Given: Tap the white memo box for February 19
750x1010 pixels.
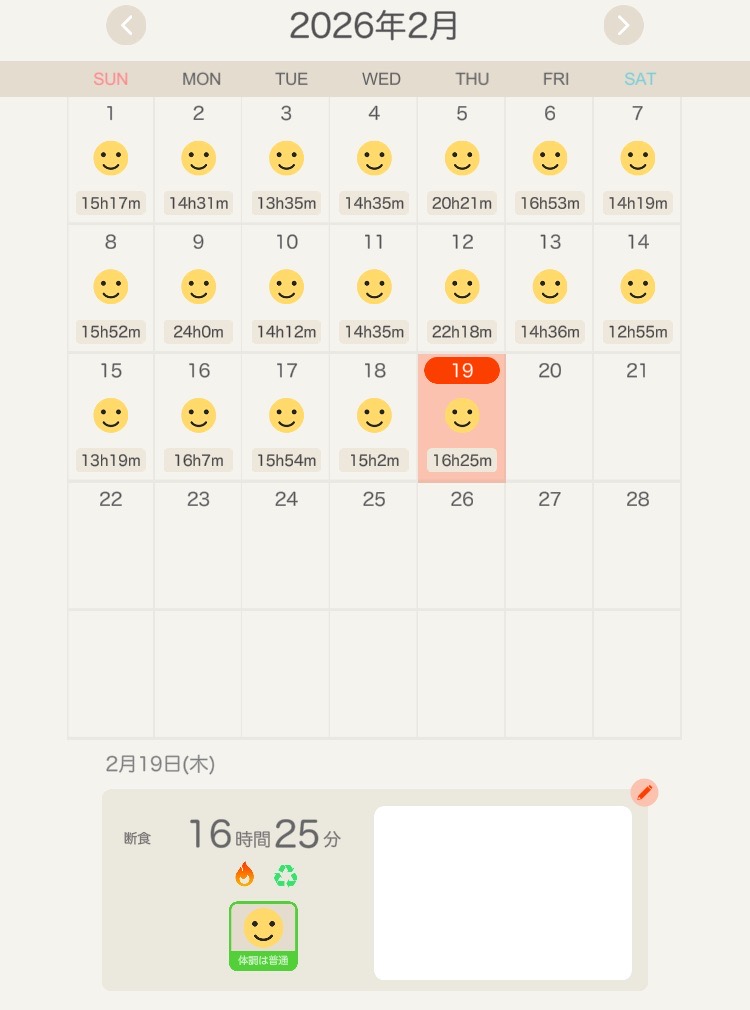Looking at the screenshot, I should 502,892.
